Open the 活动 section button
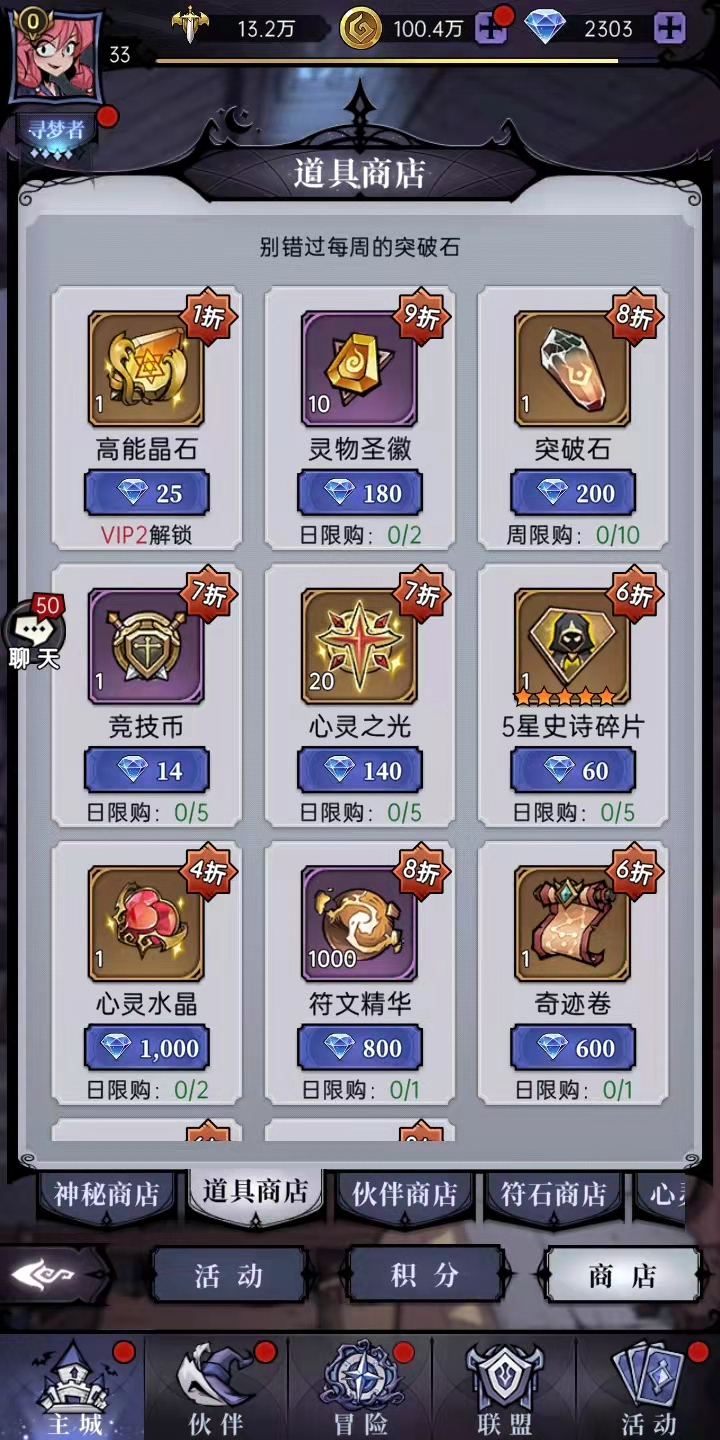This screenshot has width=720, height=1440. click(x=228, y=1275)
